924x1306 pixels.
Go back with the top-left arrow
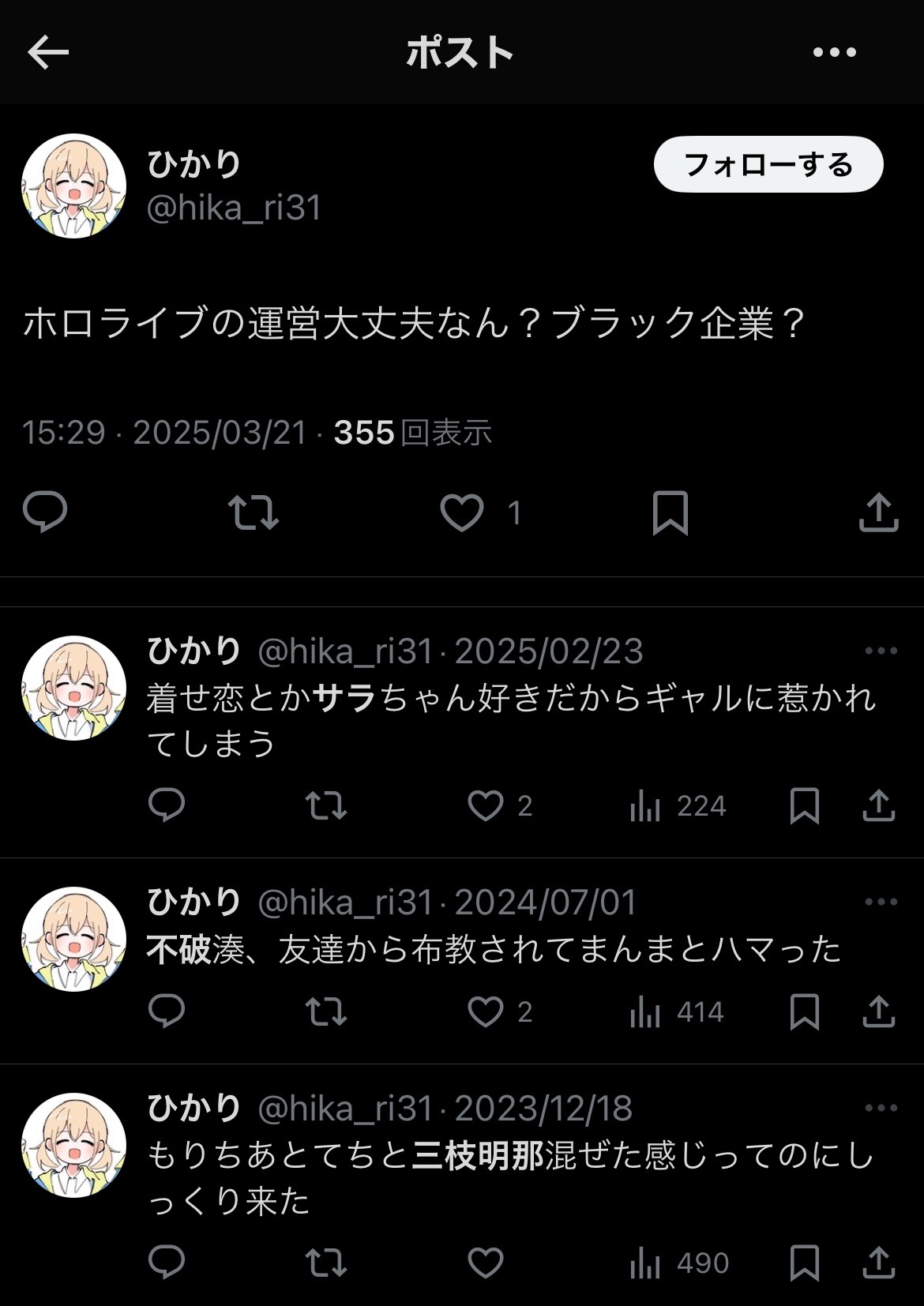point(48,53)
